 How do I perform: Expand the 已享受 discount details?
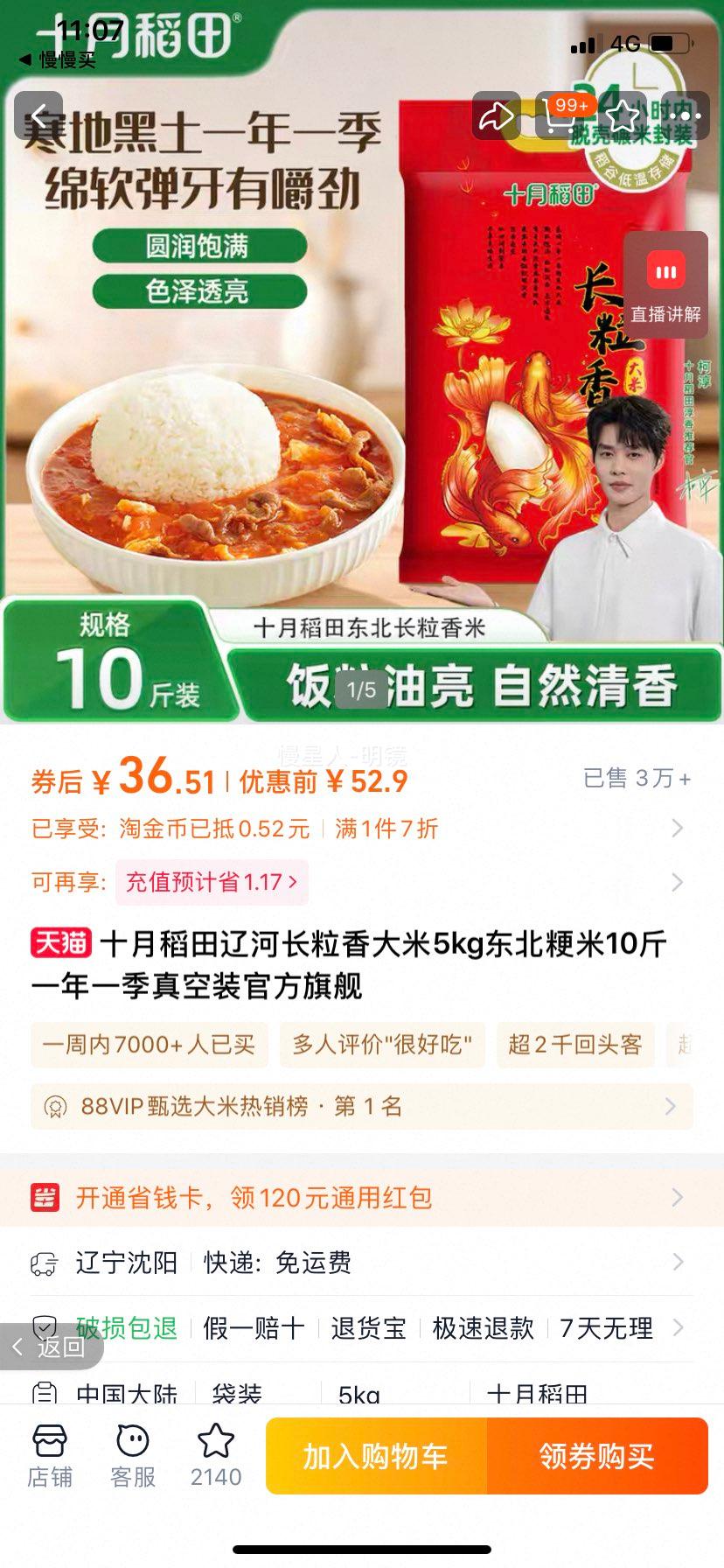[676, 829]
